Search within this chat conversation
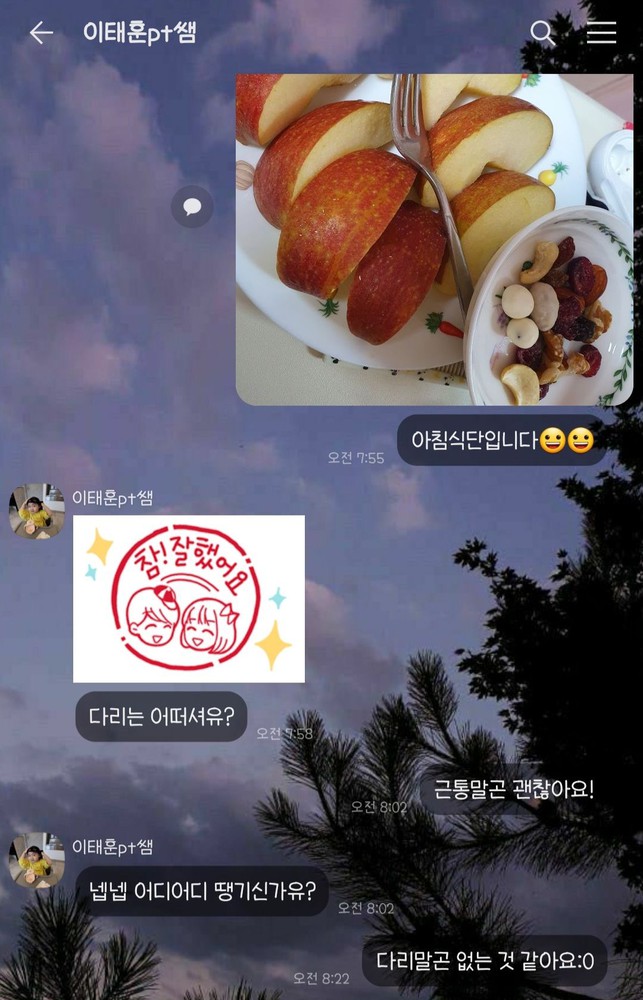 pos(542,33)
